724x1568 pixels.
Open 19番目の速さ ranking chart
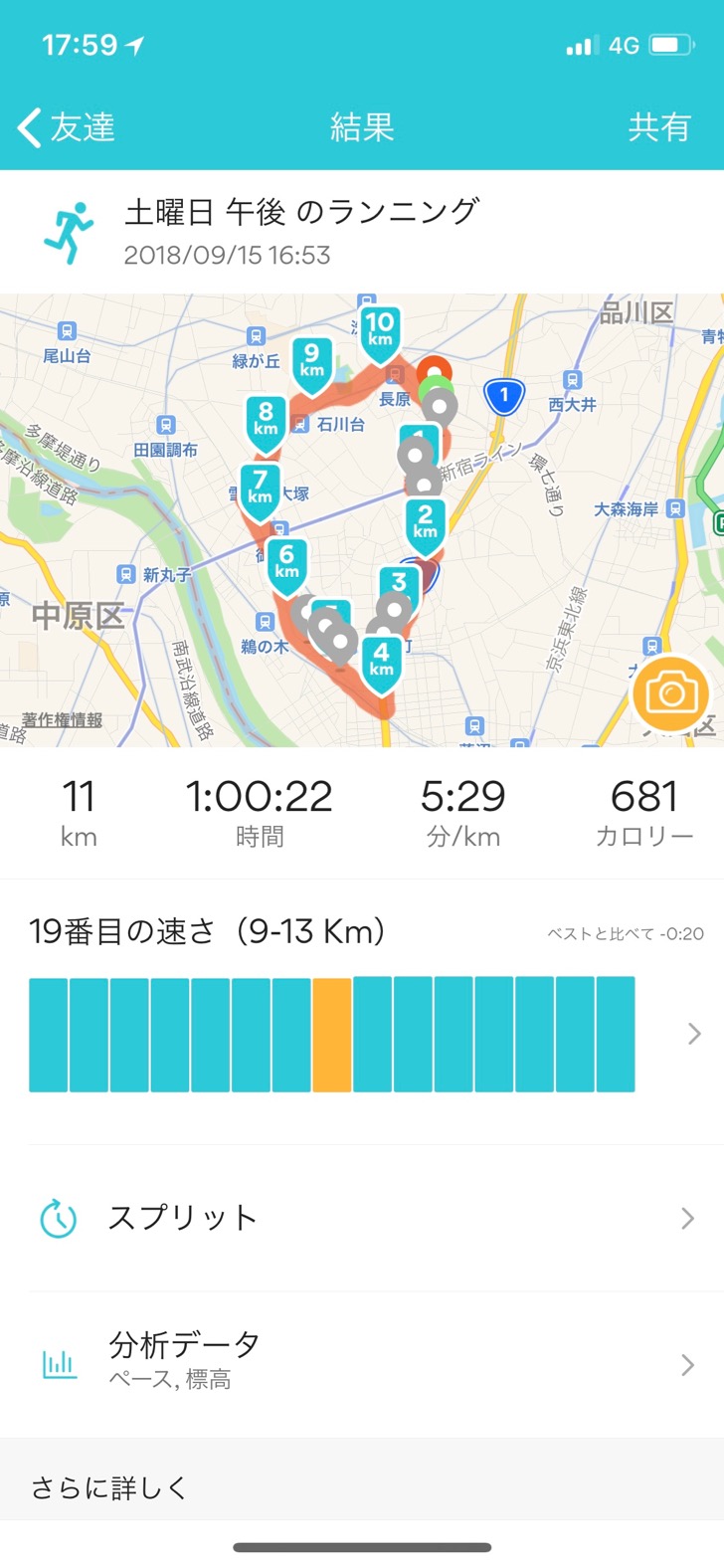pyautogui.click(x=362, y=1013)
